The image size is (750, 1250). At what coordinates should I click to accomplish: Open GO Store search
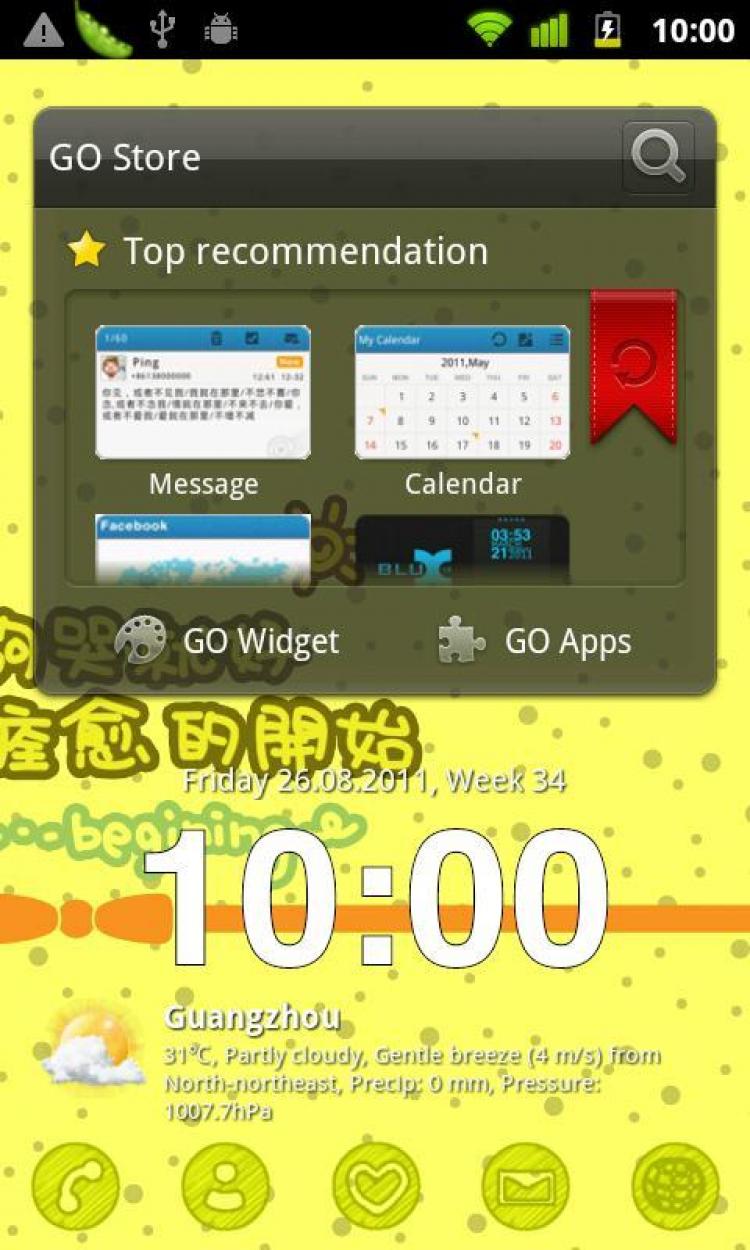657,156
